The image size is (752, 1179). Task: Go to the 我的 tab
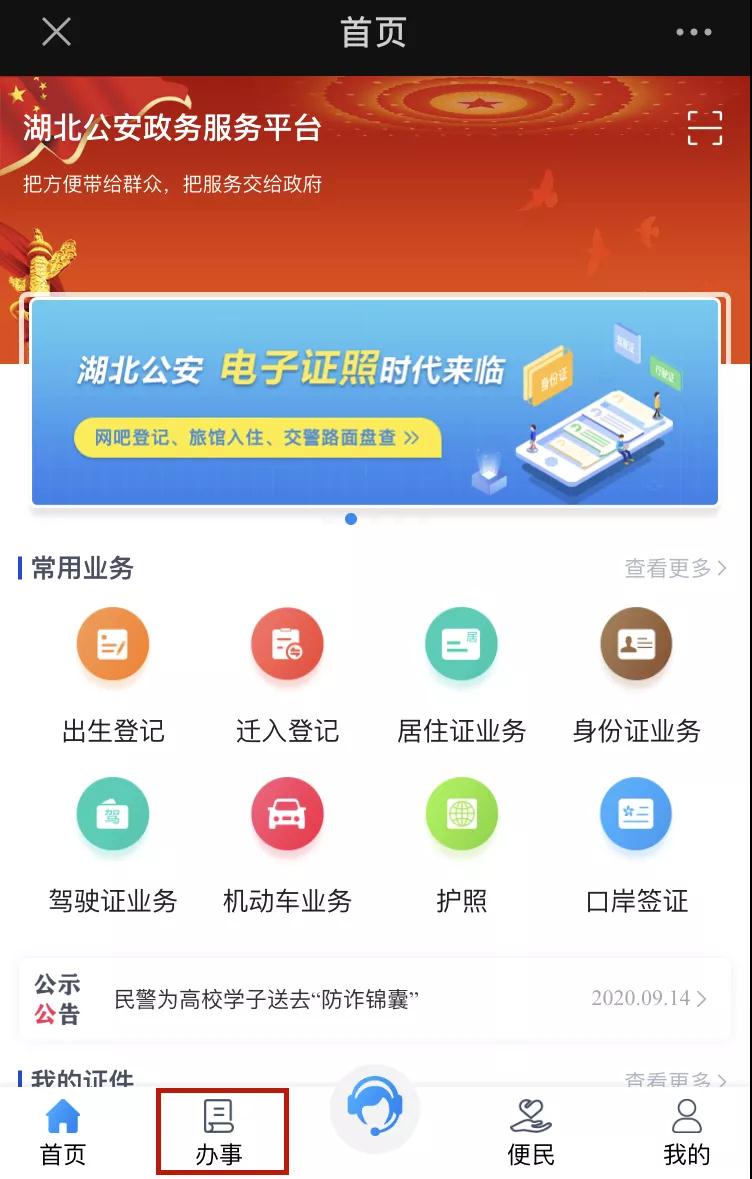coord(687,1132)
